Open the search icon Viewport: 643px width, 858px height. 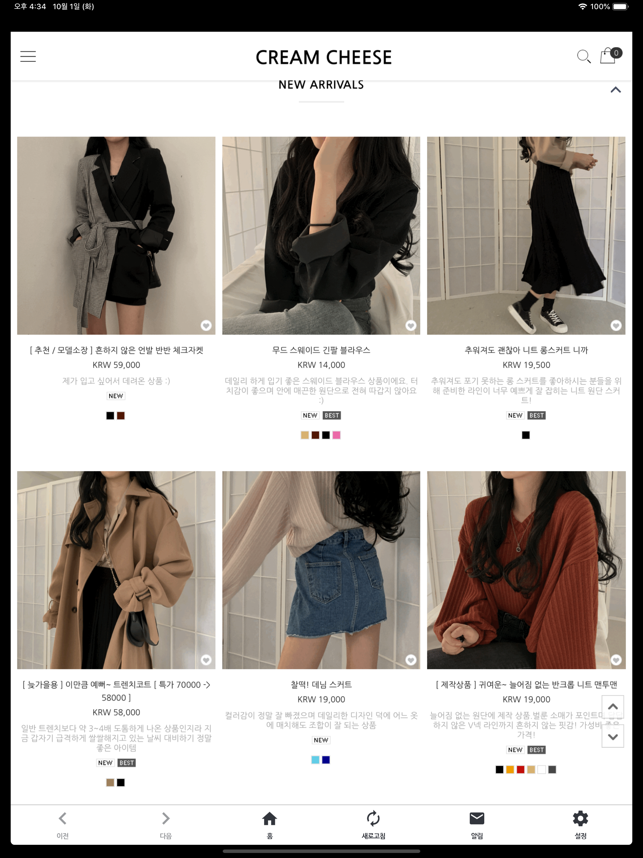tap(584, 57)
